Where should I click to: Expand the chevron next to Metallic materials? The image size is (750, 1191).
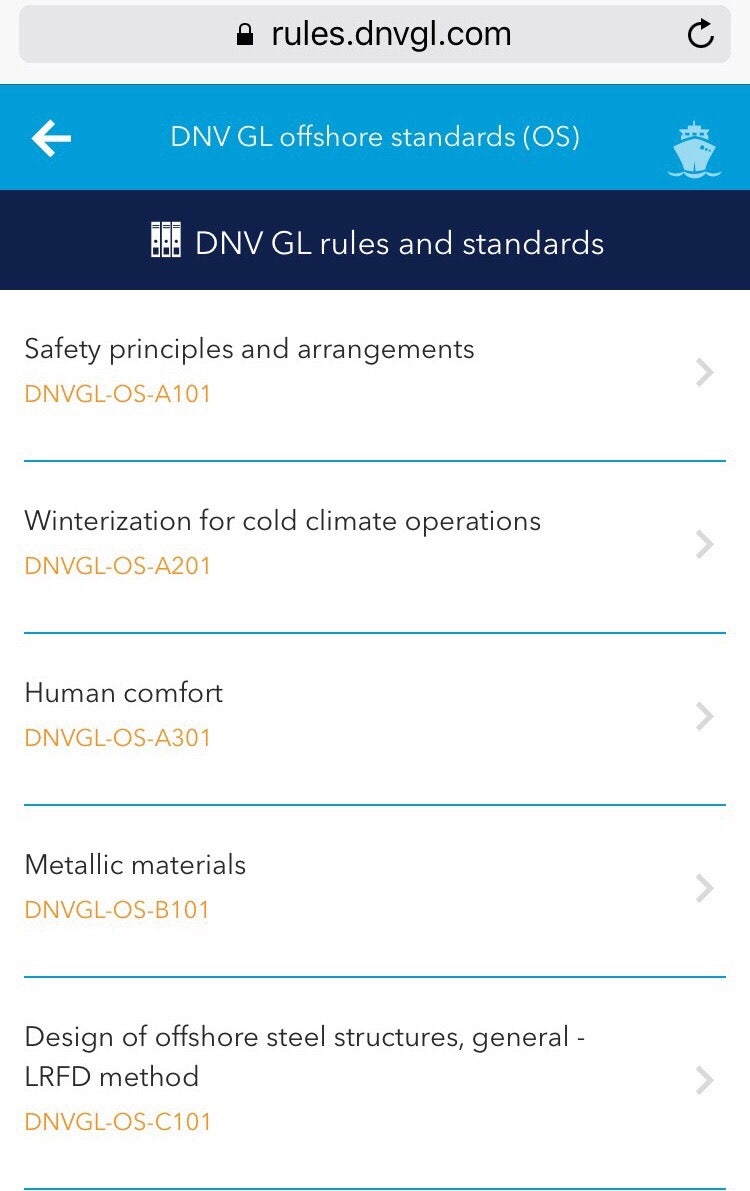point(705,888)
